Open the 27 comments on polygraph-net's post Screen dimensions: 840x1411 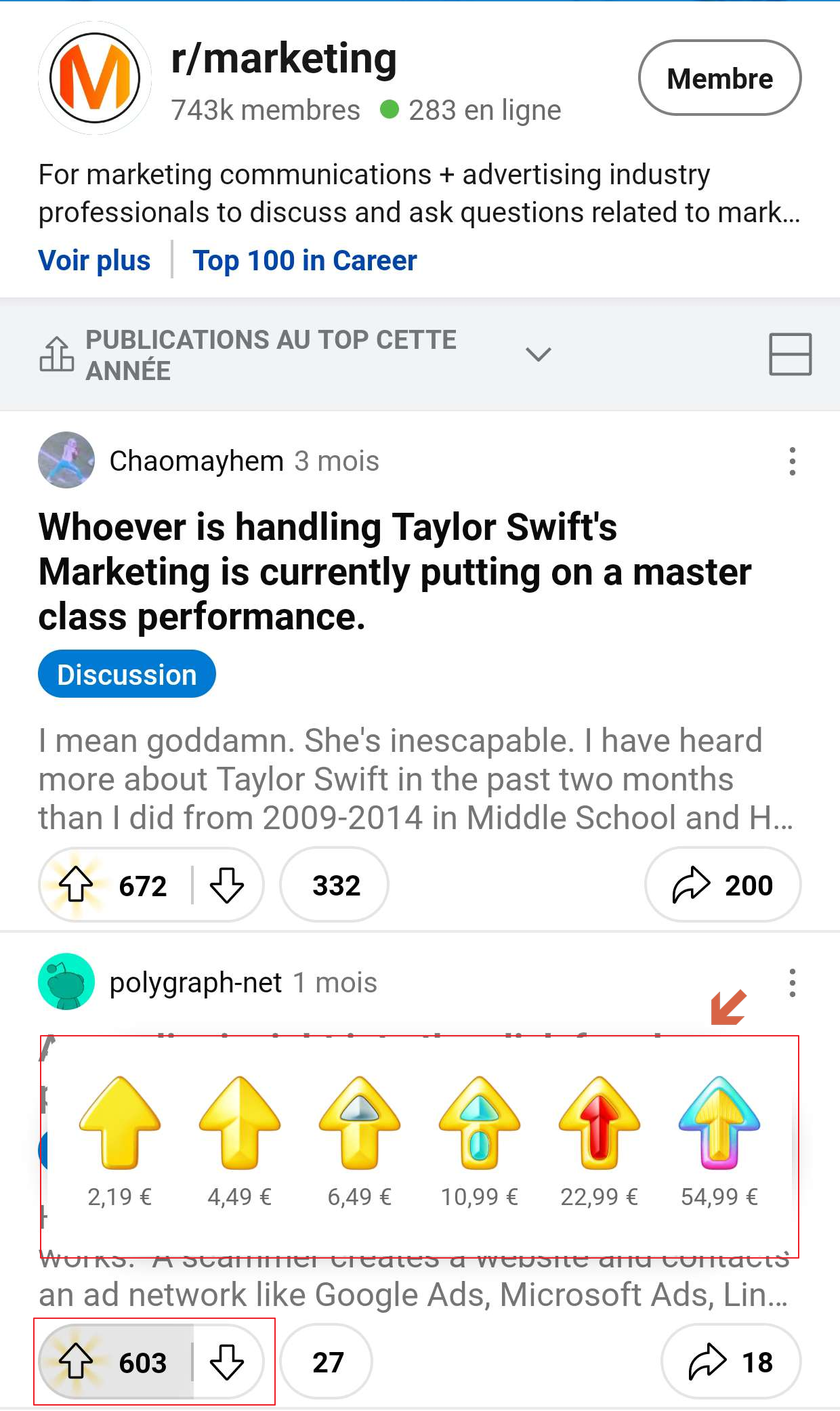click(x=327, y=1362)
